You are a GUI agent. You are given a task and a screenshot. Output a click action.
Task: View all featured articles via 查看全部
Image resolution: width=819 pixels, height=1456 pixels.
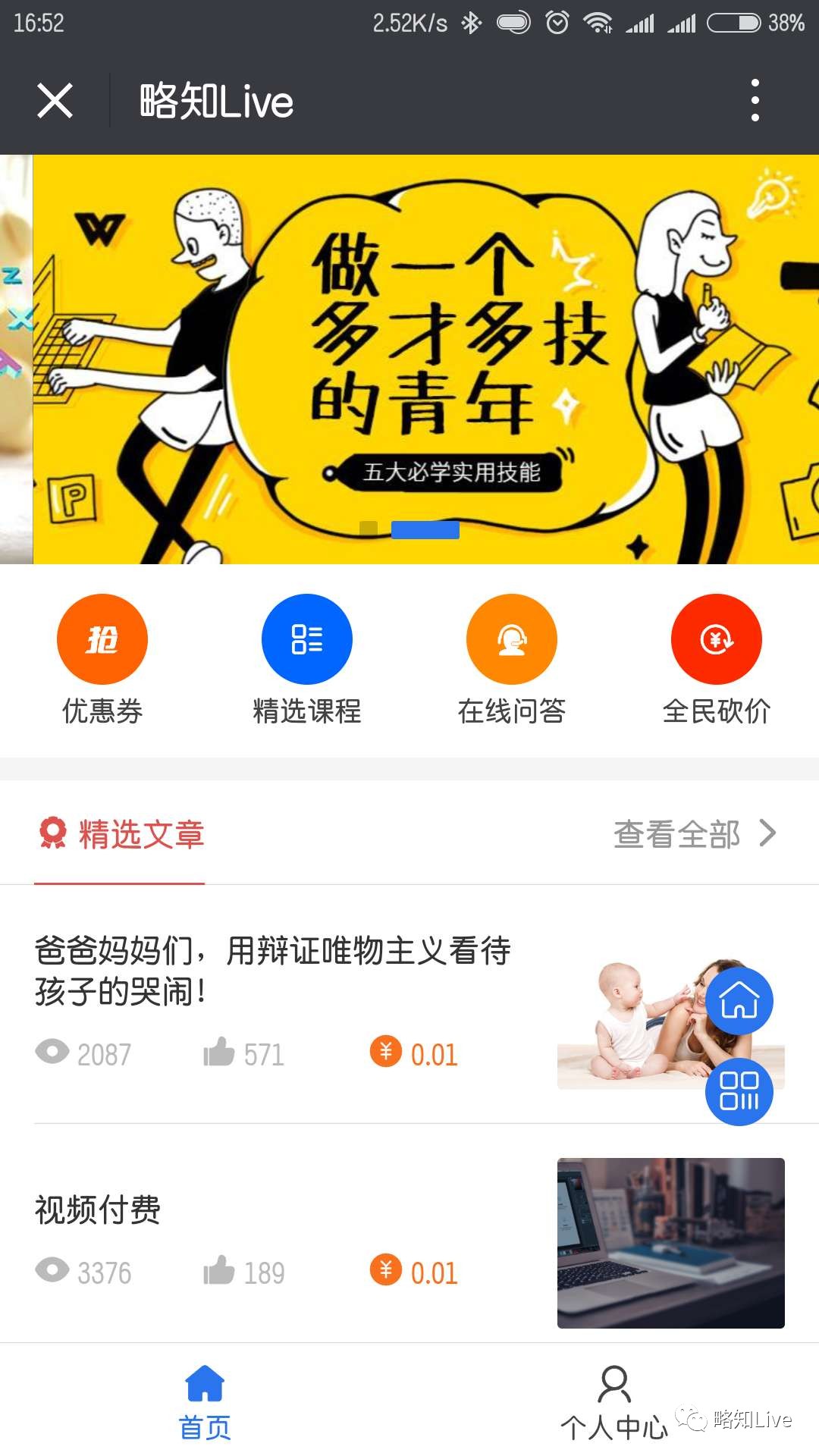694,834
